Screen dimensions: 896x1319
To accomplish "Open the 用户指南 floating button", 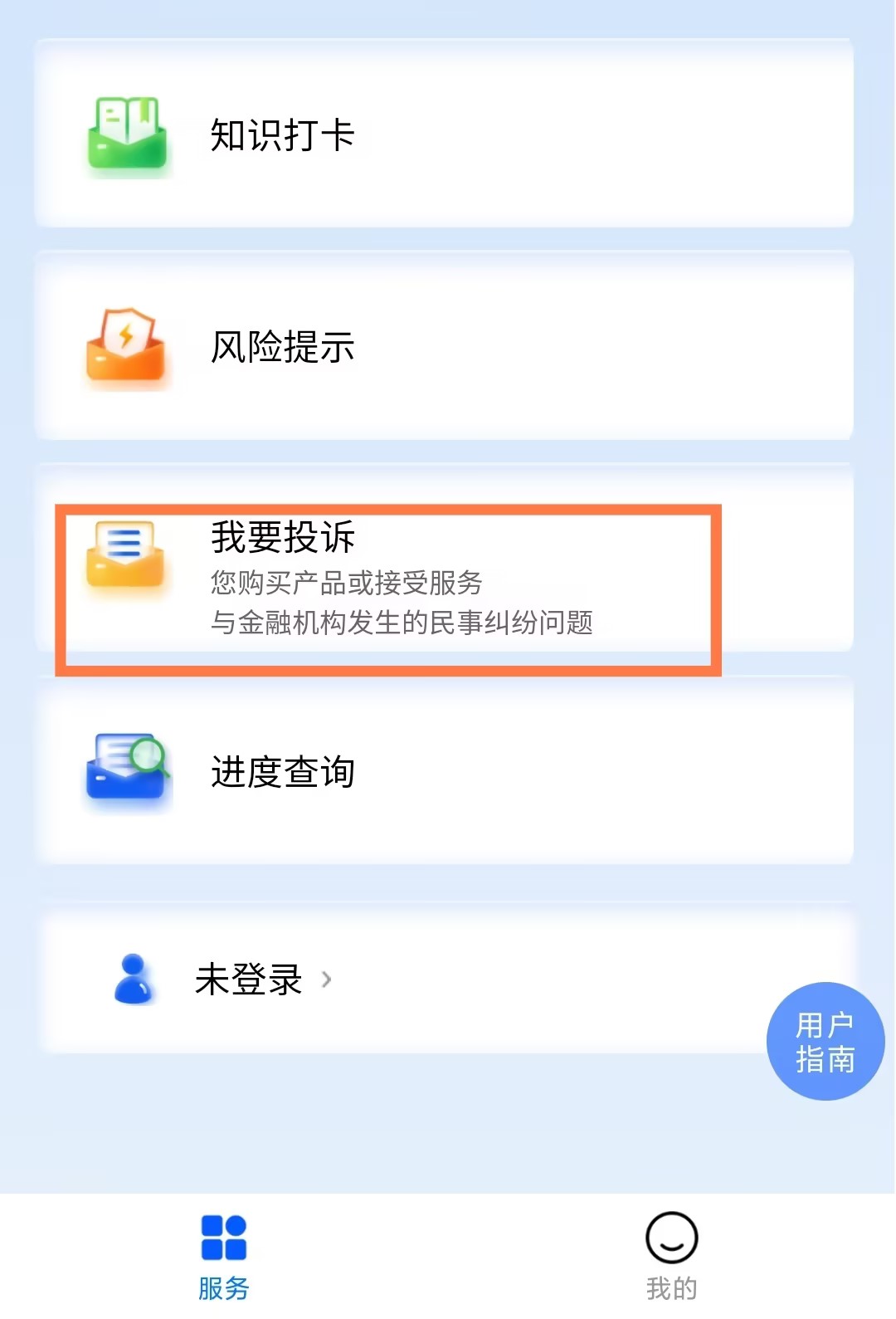I will pos(825,1042).
